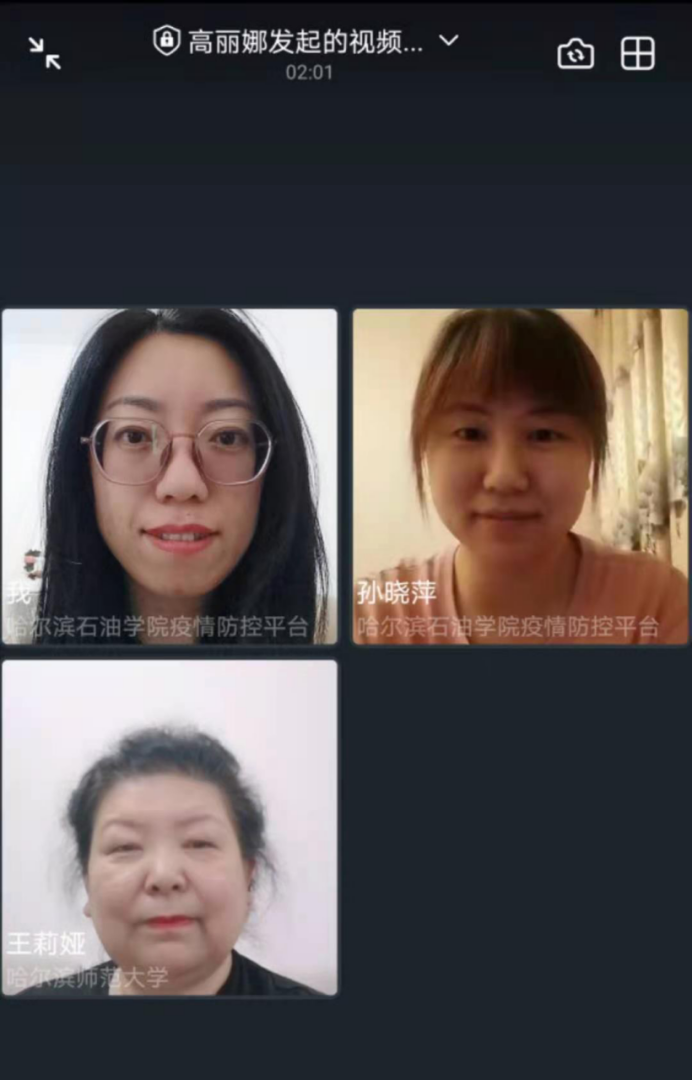Switch the grid layout view
The image size is (693, 1080).
pos(638,54)
